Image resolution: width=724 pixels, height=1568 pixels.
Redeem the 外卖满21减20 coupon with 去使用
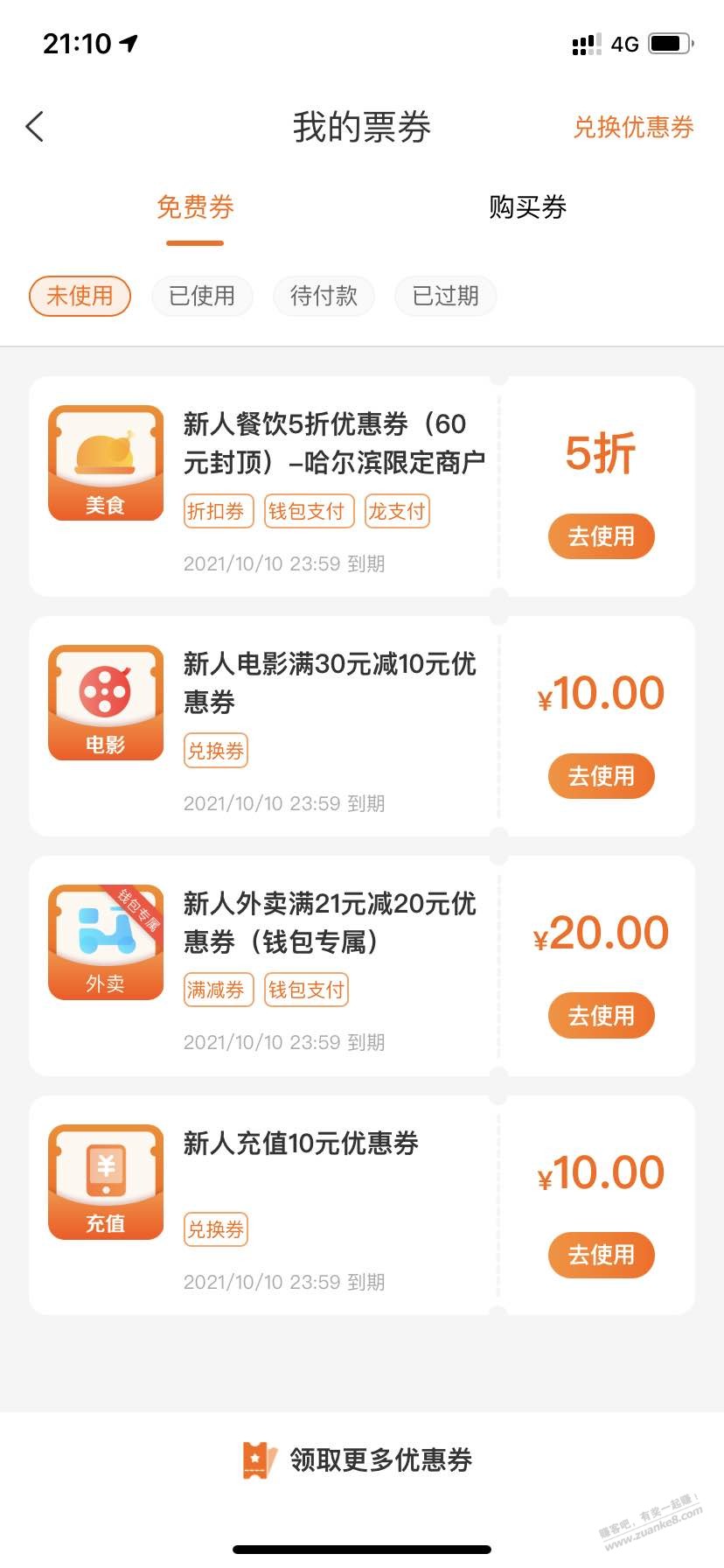[x=601, y=1016]
